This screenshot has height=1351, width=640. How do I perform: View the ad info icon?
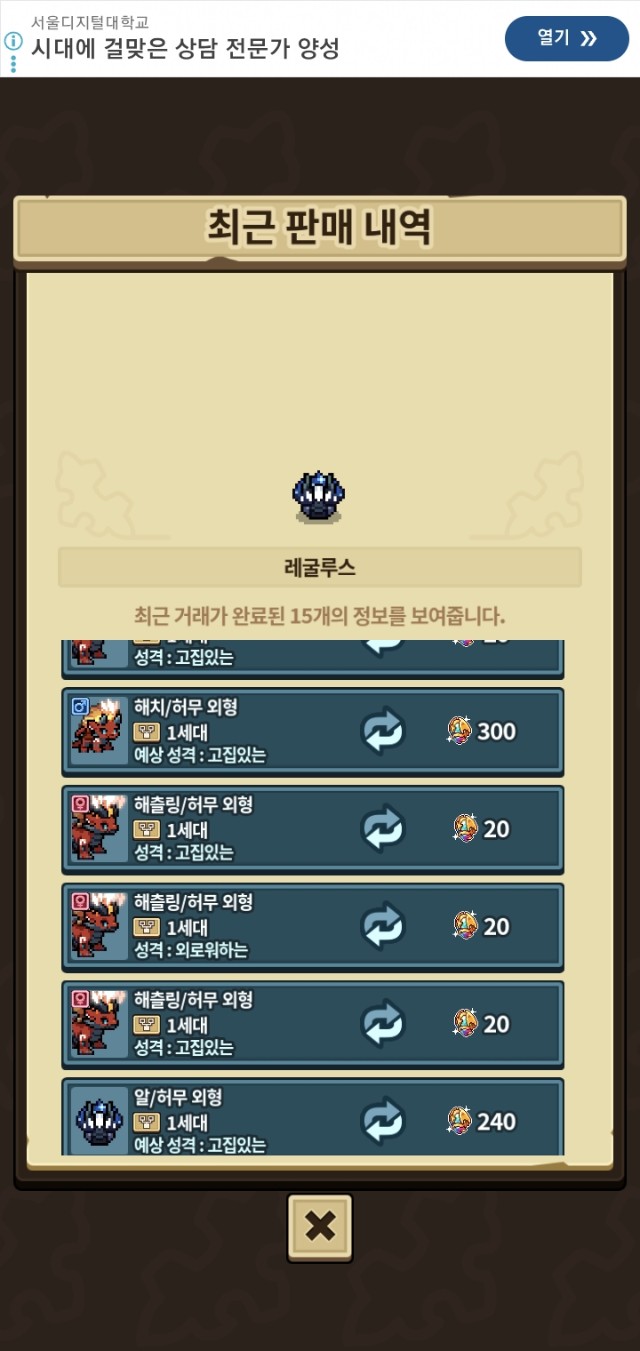click(x=13, y=41)
